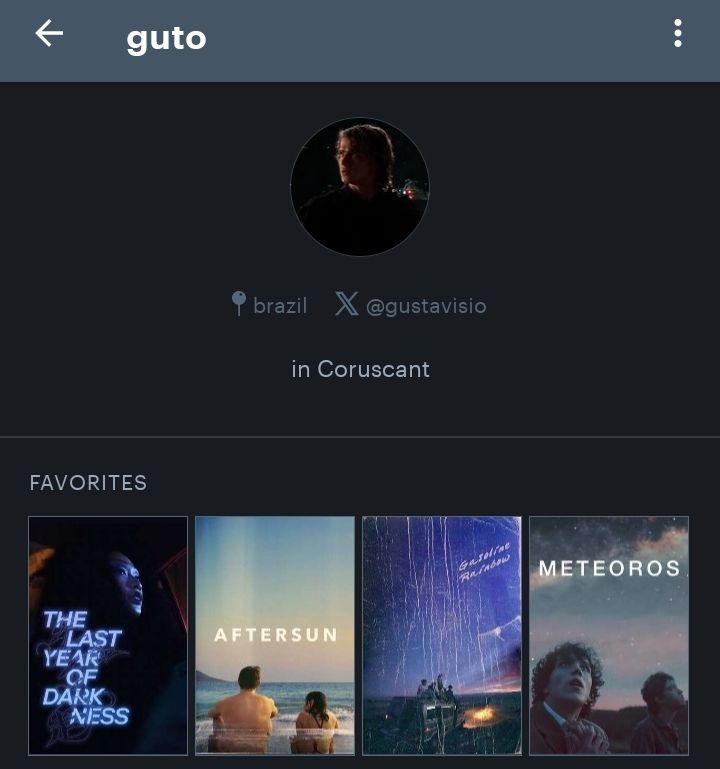Open The Last Year of Darkness poster

click(x=108, y=635)
